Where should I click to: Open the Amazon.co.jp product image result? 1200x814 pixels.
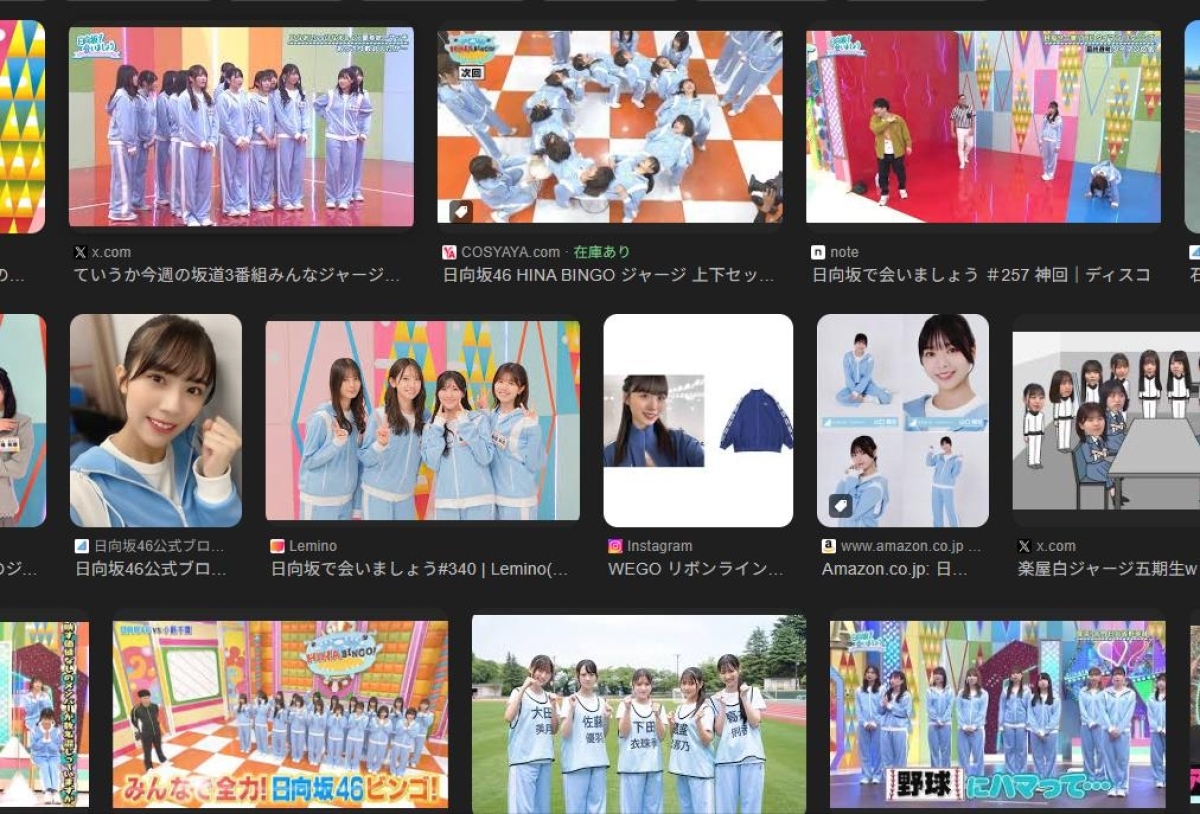pos(903,420)
